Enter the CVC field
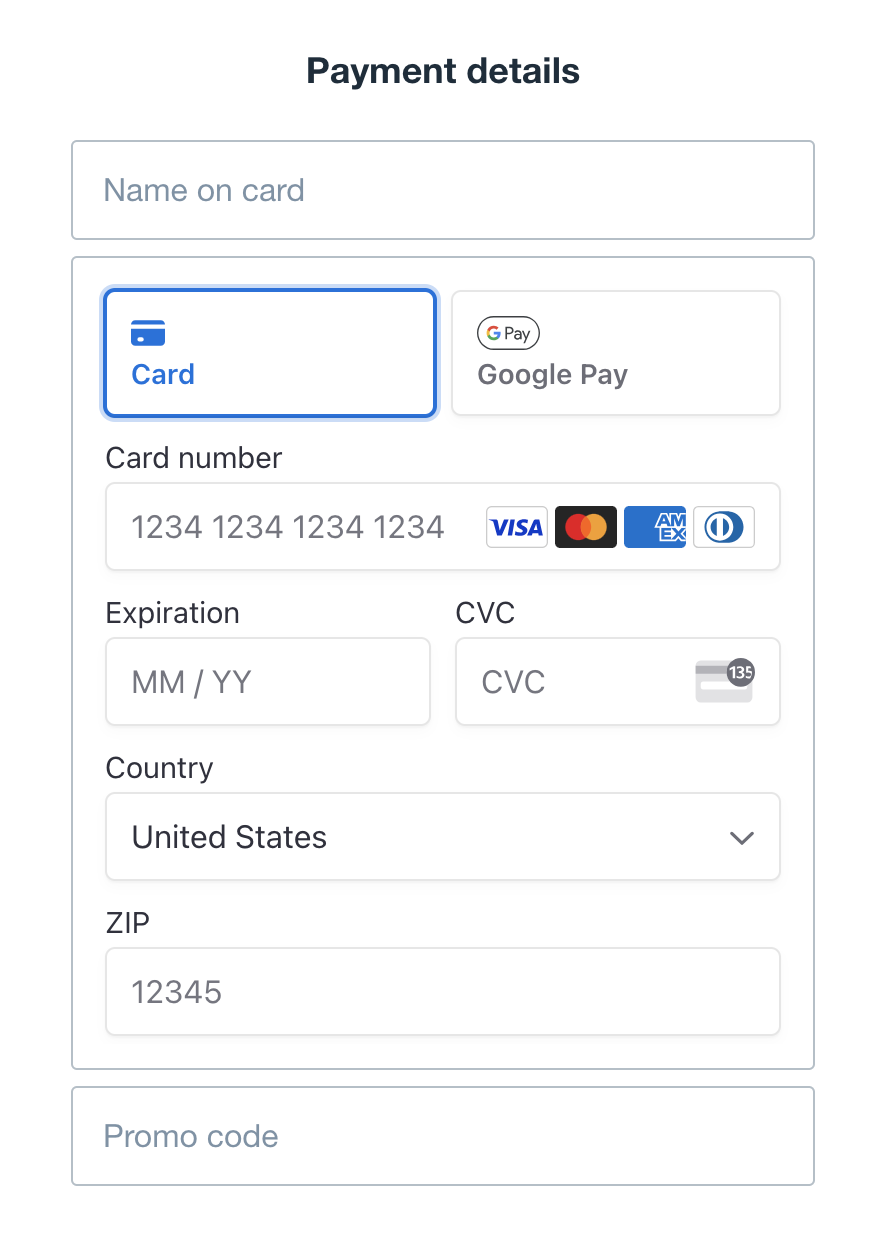 tap(580, 682)
